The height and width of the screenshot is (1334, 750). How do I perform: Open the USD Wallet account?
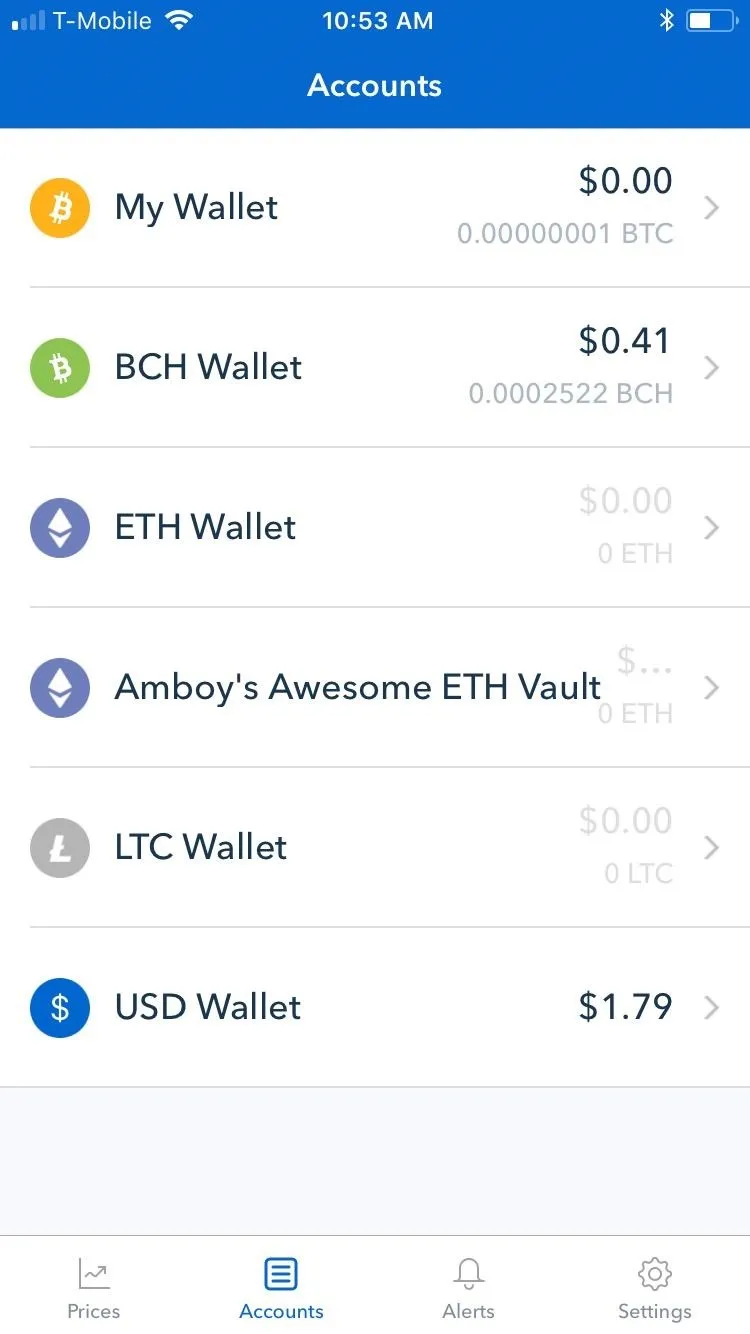pos(375,1007)
